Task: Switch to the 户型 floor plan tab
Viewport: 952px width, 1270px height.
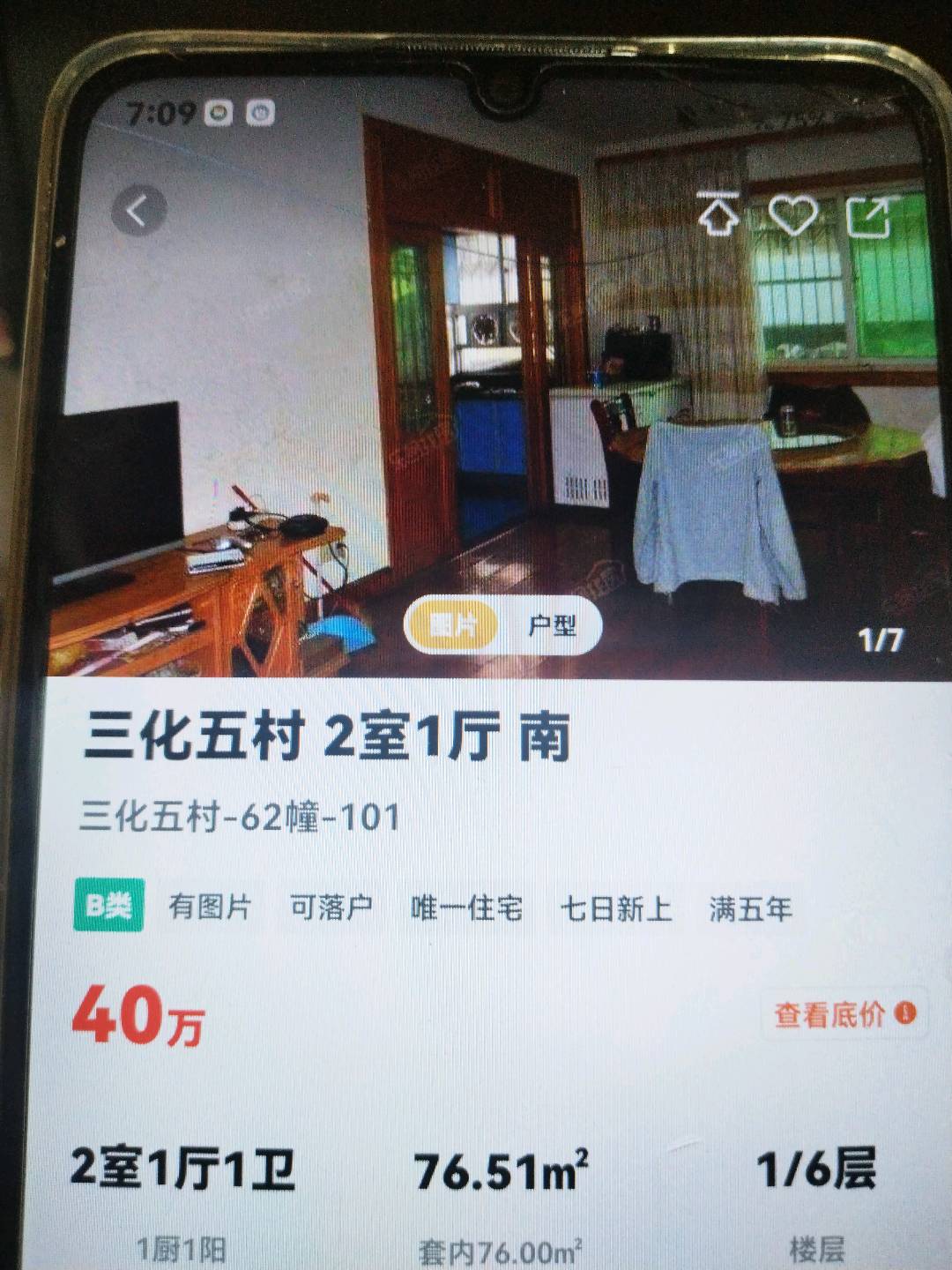Action: (552, 626)
